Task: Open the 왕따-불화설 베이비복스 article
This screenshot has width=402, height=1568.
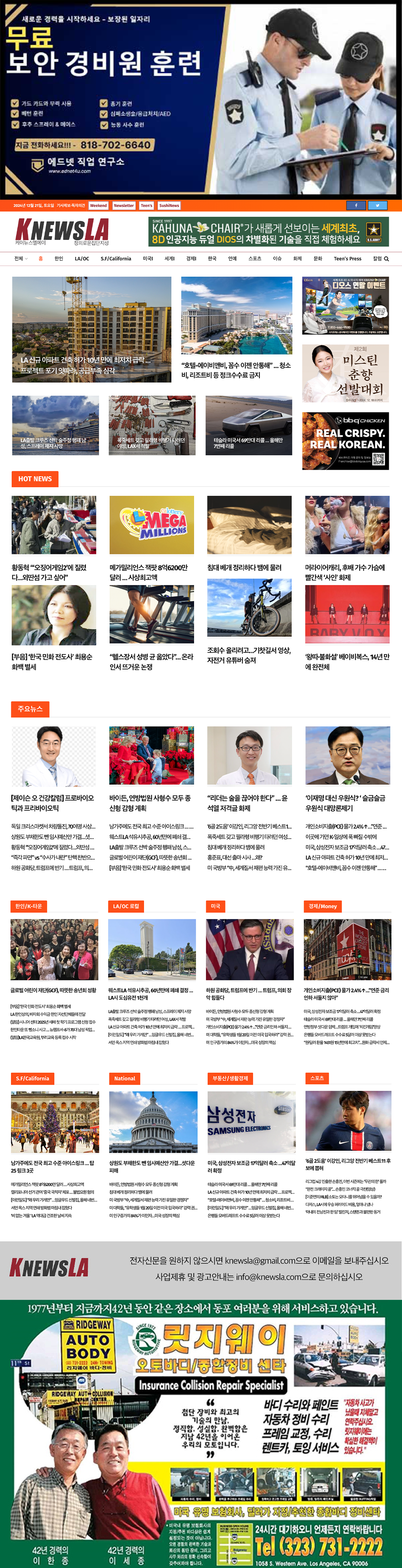Action: [347, 661]
